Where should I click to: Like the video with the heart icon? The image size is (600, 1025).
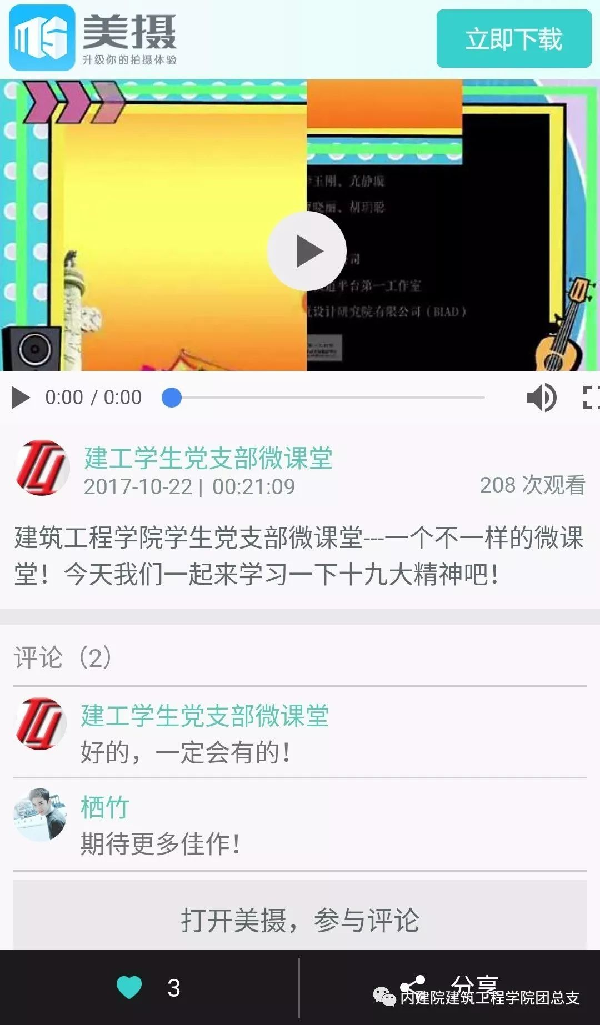(x=129, y=988)
